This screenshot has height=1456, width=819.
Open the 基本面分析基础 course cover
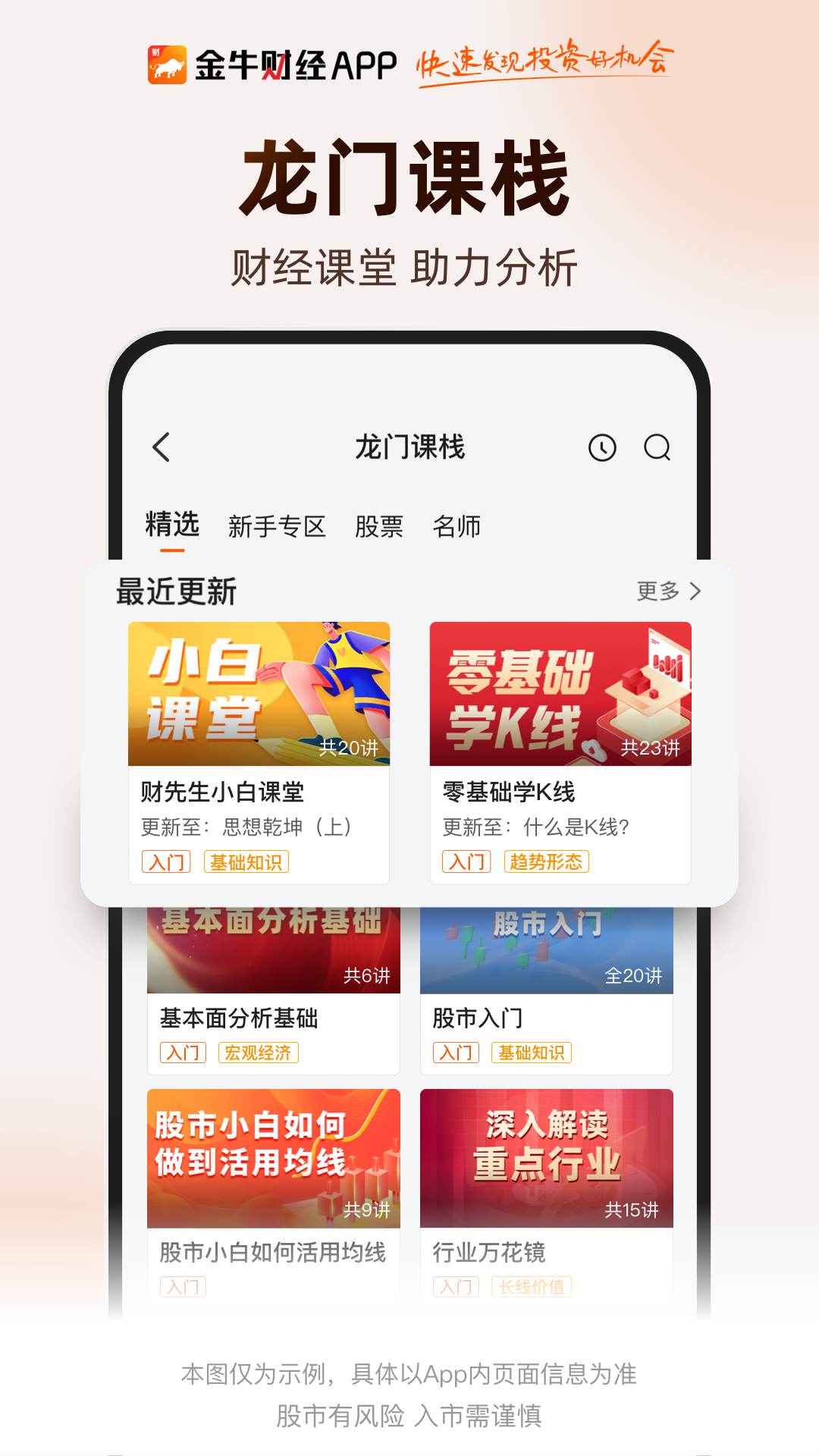pyautogui.click(x=273, y=948)
